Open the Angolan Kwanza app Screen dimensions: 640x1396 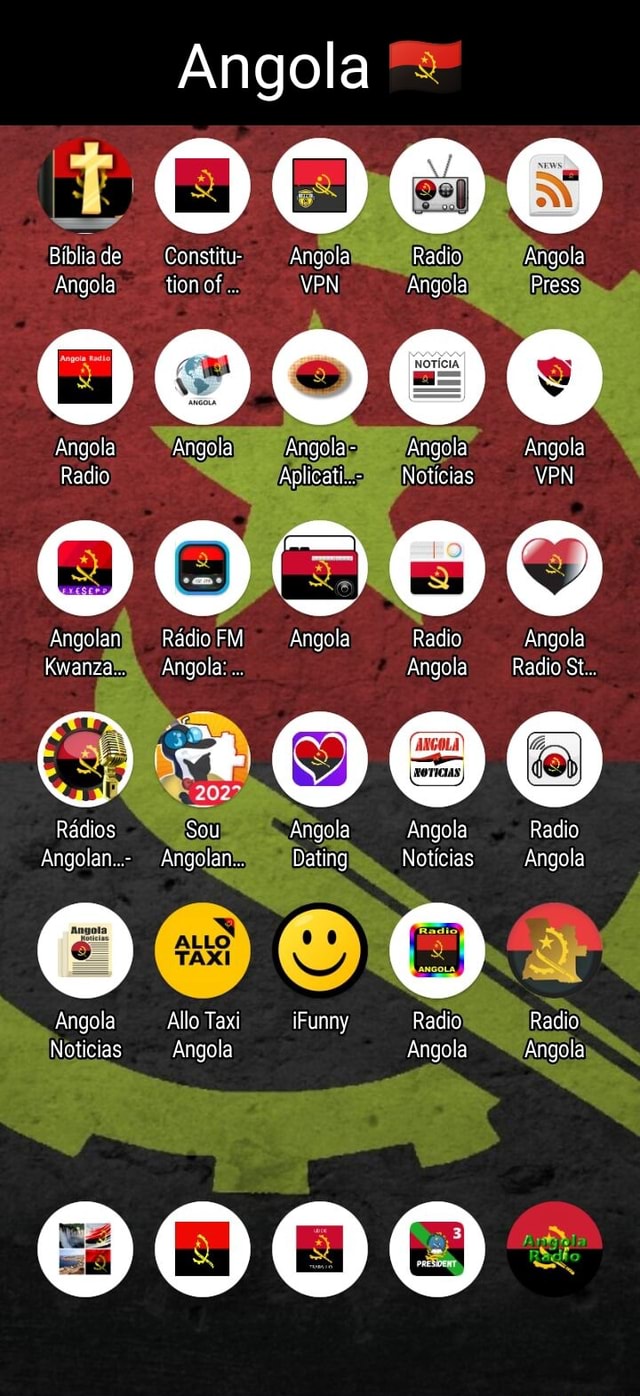(85, 568)
